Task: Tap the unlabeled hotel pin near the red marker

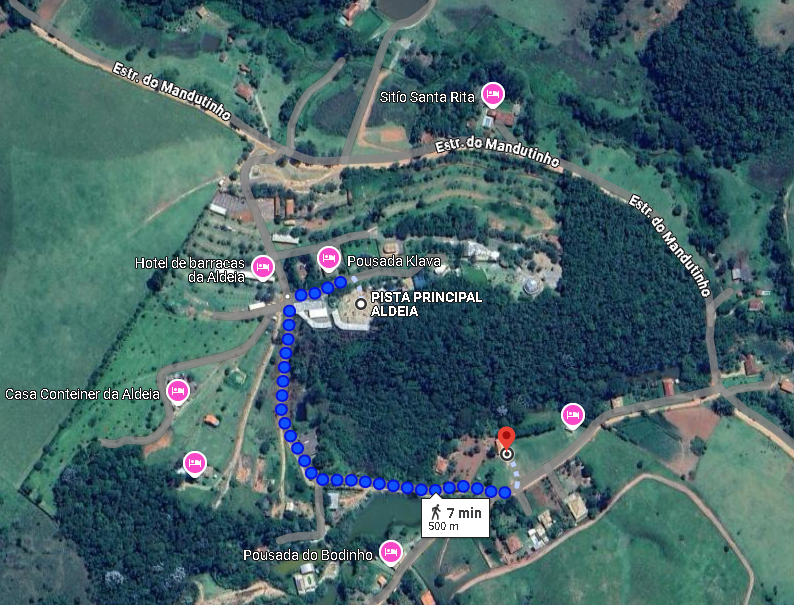Action: (572, 413)
